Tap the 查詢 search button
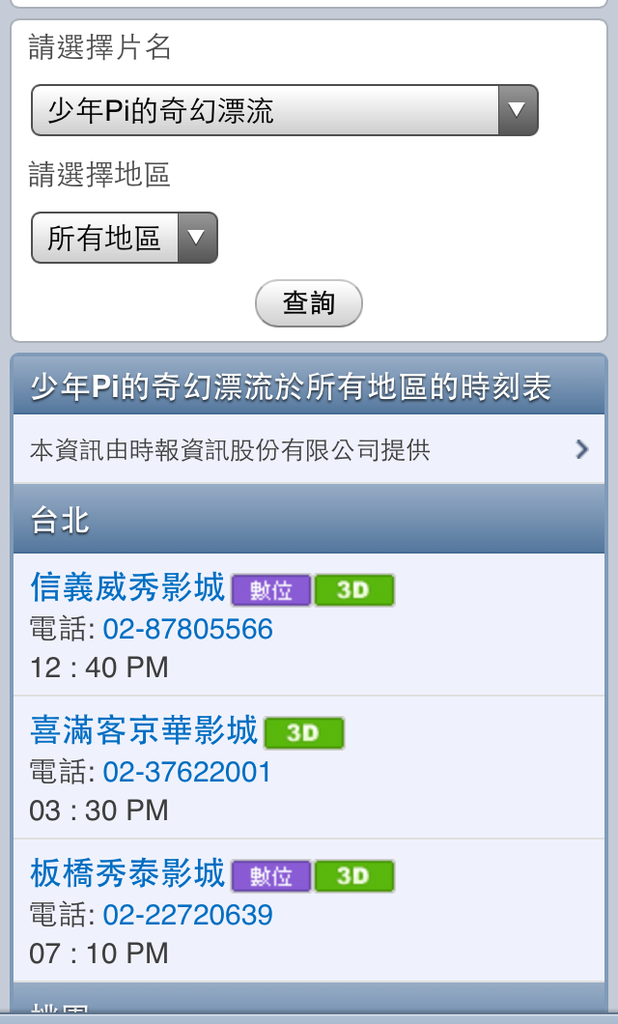Viewport: 618px width, 1024px height. click(308, 303)
